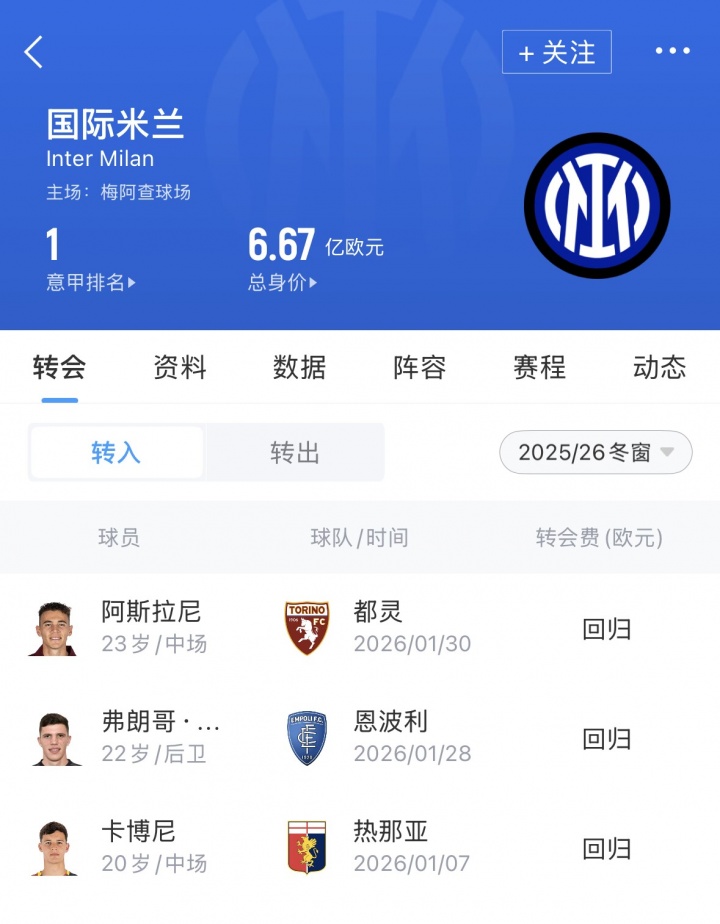
Task: Select the 转会 transfers tab
Action: point(59,368)
